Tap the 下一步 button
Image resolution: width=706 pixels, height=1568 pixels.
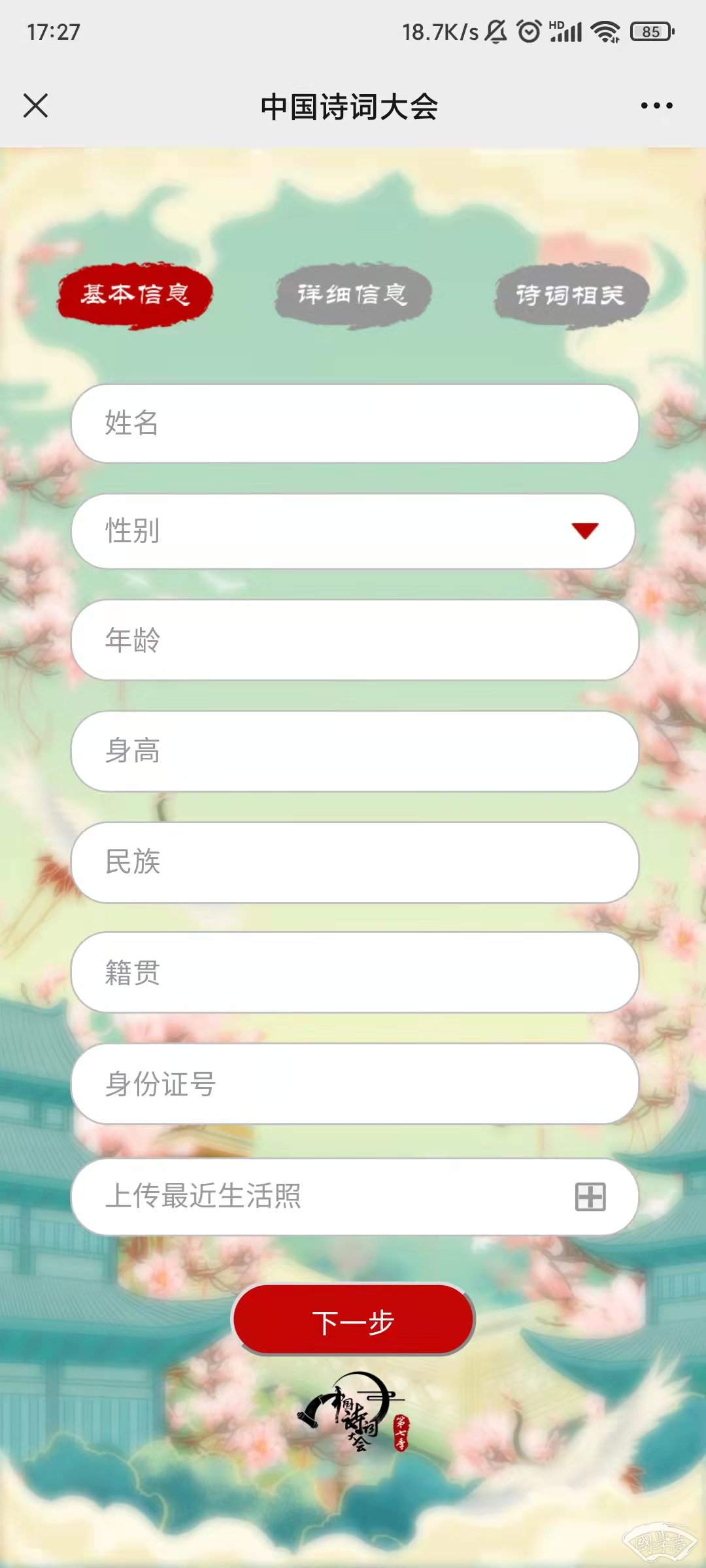[x=353, y=1320]
